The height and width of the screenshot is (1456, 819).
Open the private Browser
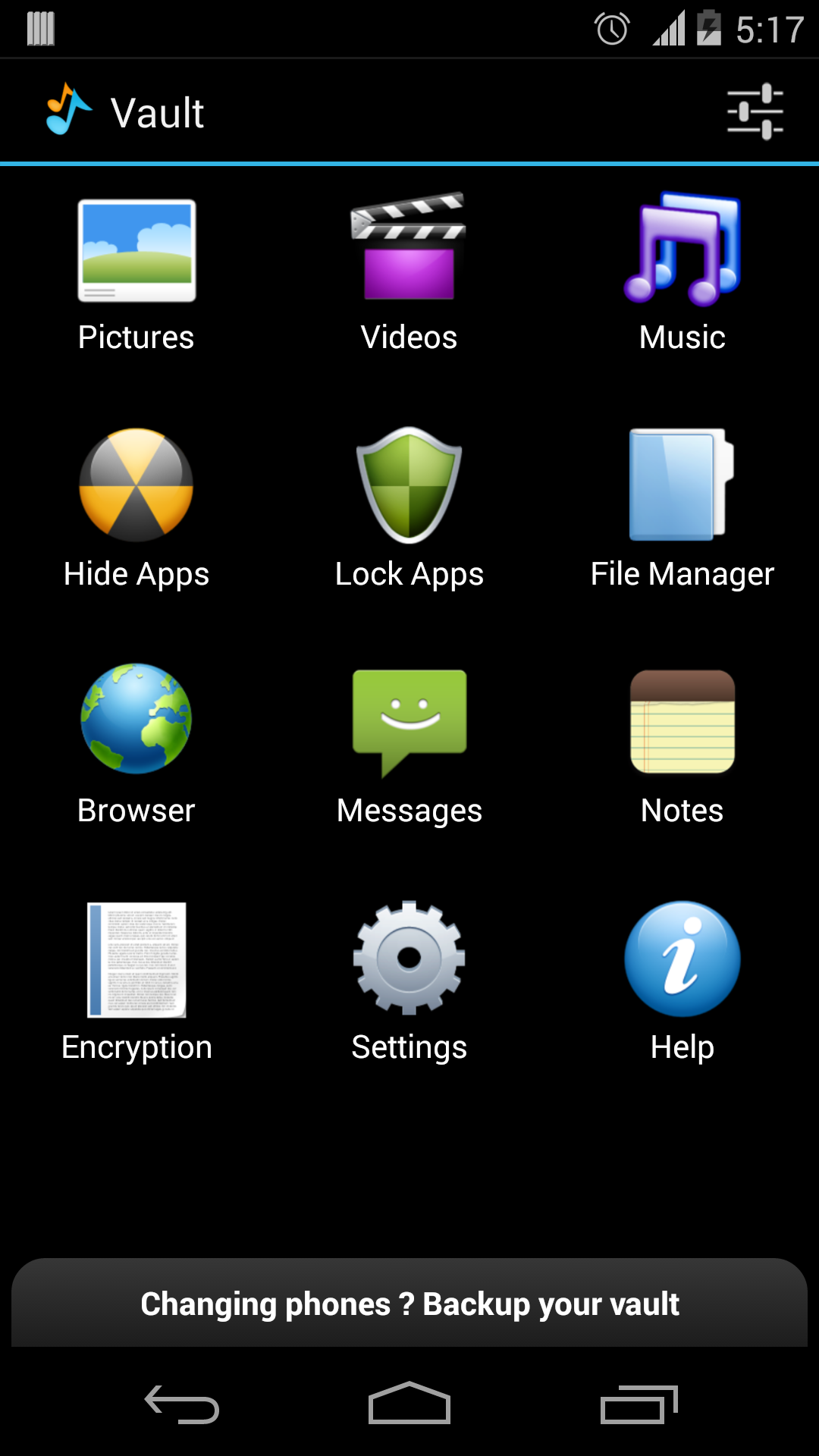click(136, 743)
